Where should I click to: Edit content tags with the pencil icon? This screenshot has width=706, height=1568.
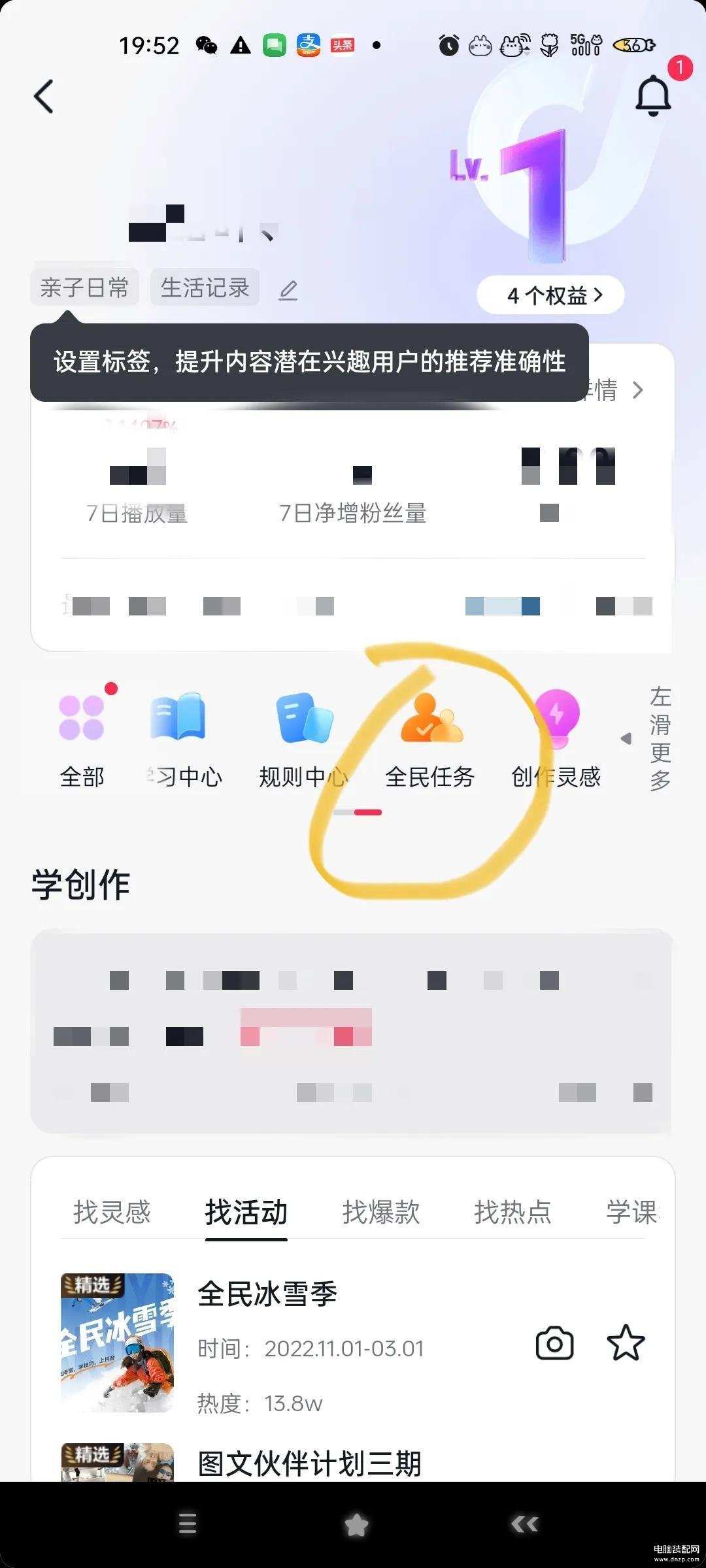(x=288, y=289)
